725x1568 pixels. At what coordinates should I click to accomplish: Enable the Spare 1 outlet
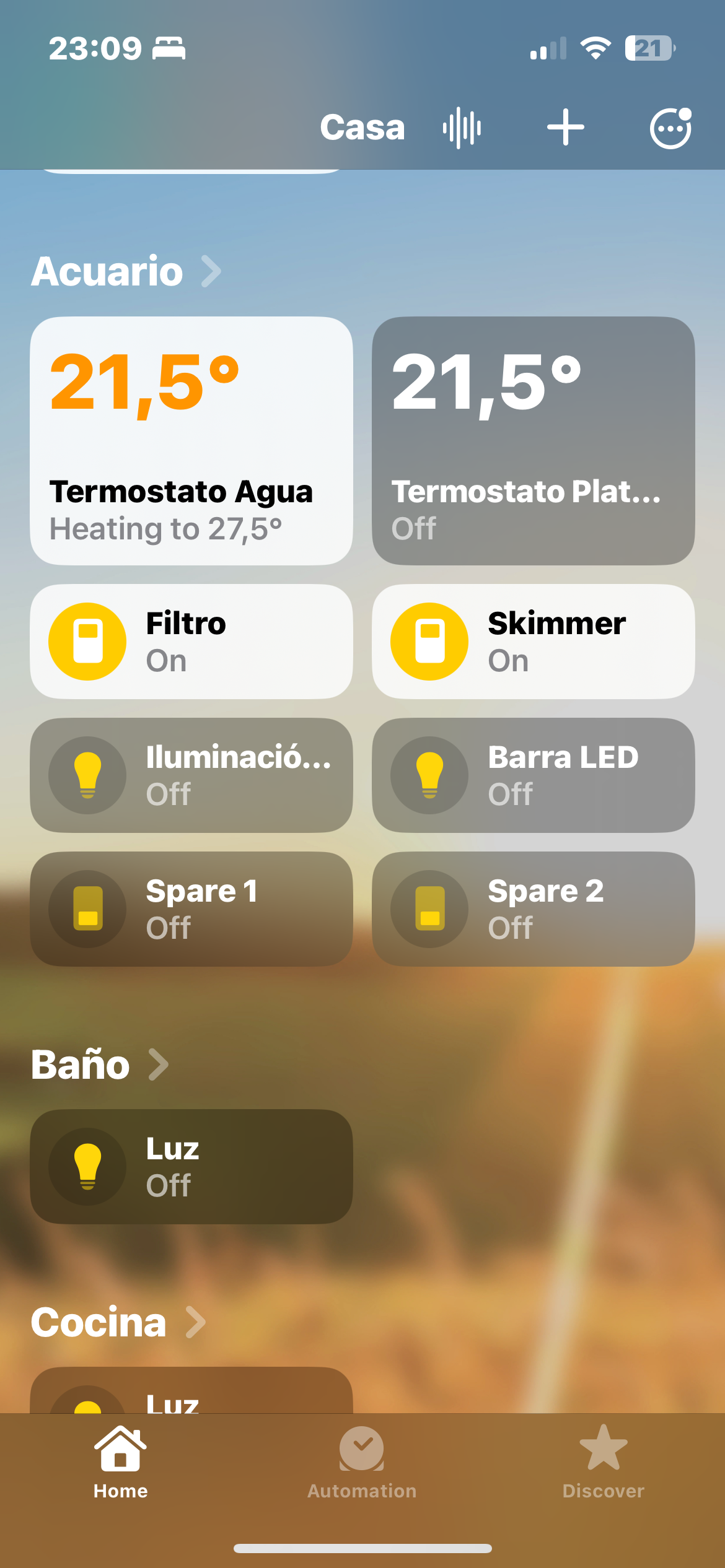click(x=88, y=909)
